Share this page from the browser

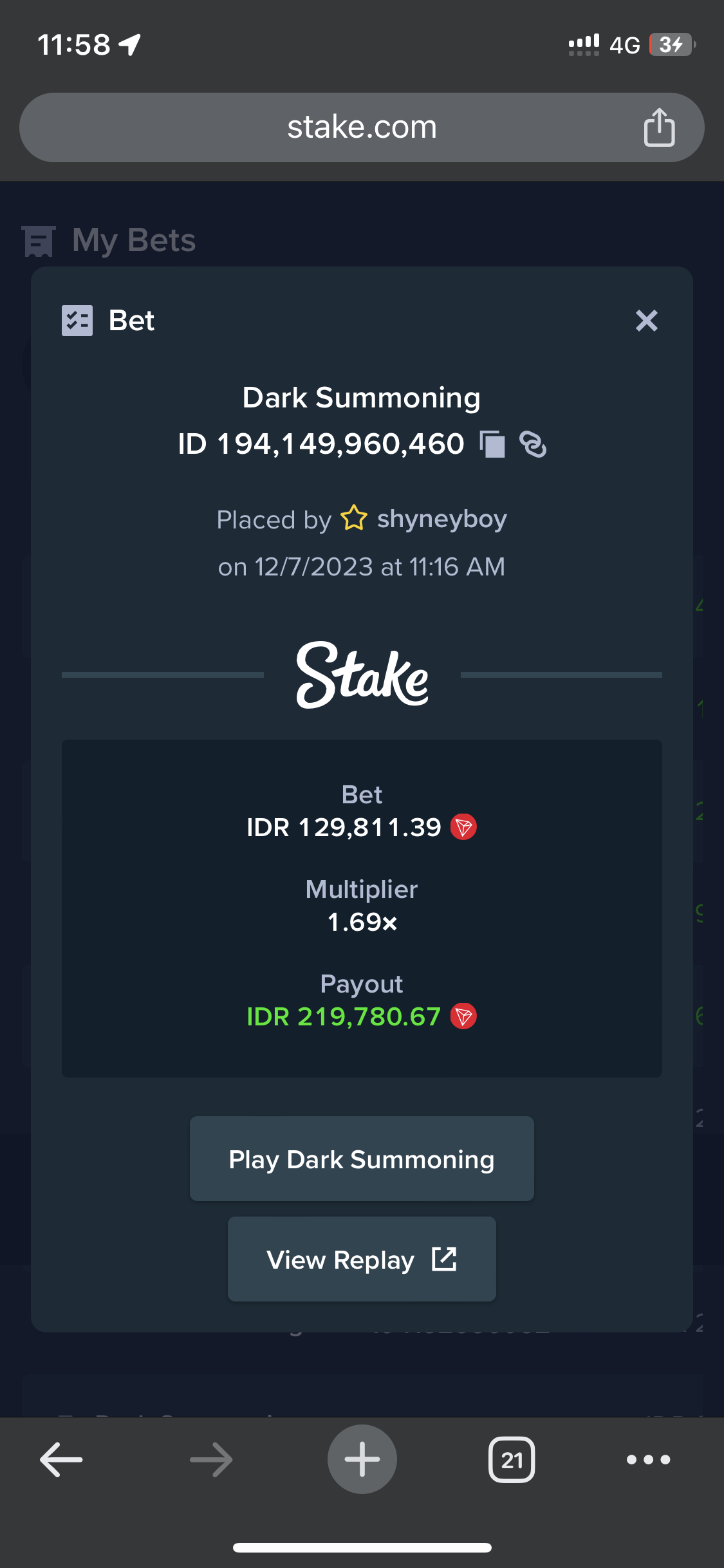659,127
